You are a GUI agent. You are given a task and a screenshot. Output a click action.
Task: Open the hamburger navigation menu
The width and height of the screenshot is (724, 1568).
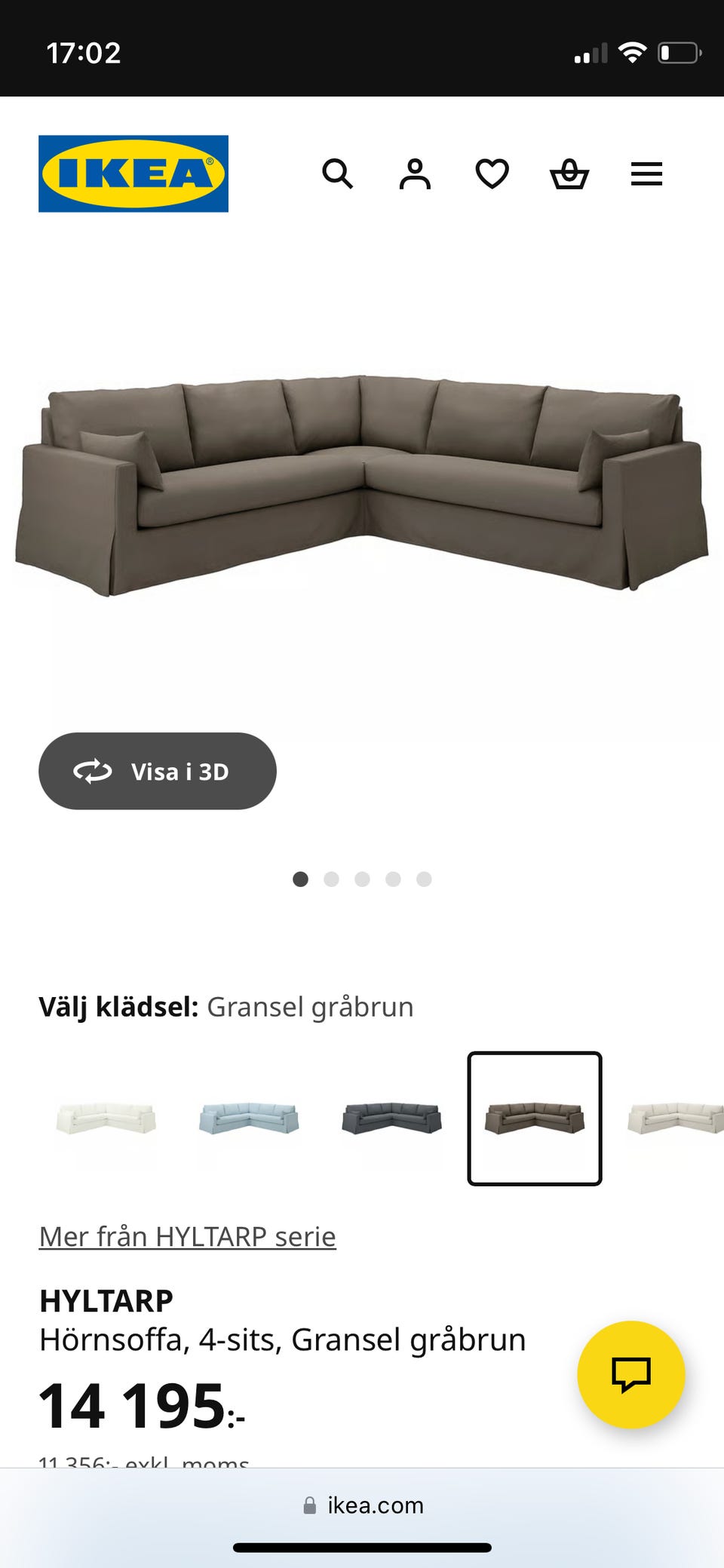(x=646, y=174)
